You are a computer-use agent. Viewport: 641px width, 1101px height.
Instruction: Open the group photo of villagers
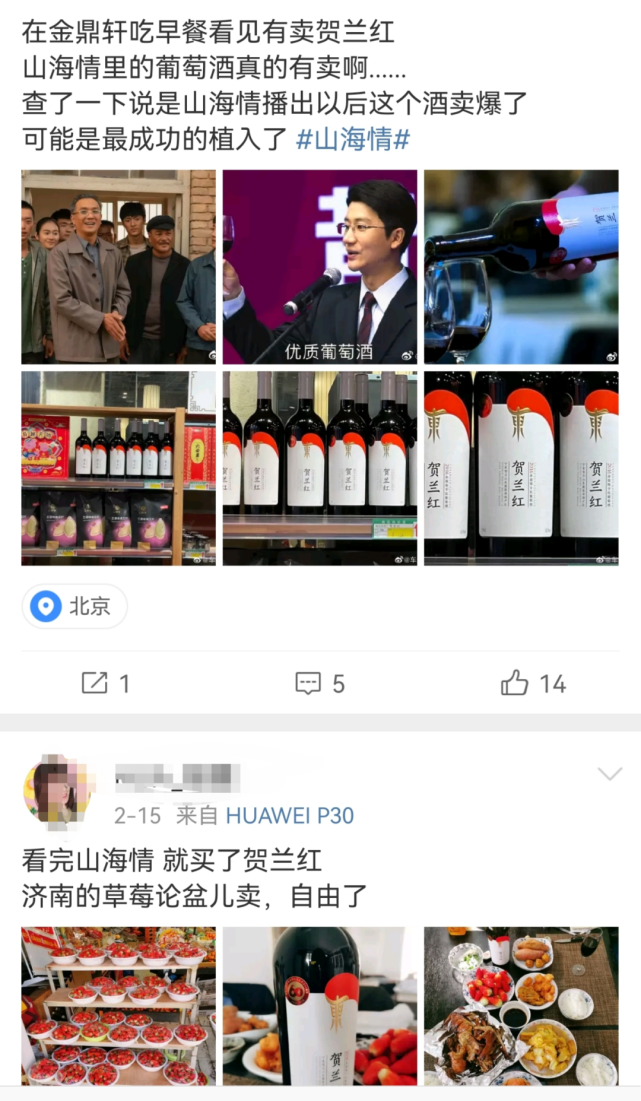pos(118,267)
